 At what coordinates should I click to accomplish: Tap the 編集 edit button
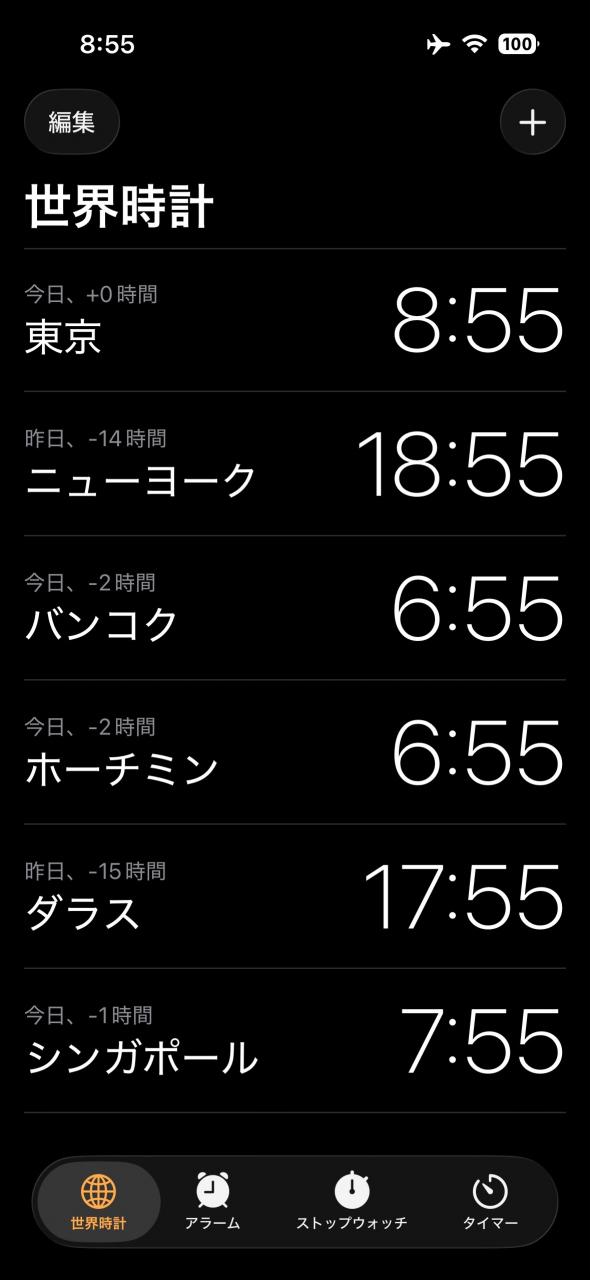coord(72,122)
